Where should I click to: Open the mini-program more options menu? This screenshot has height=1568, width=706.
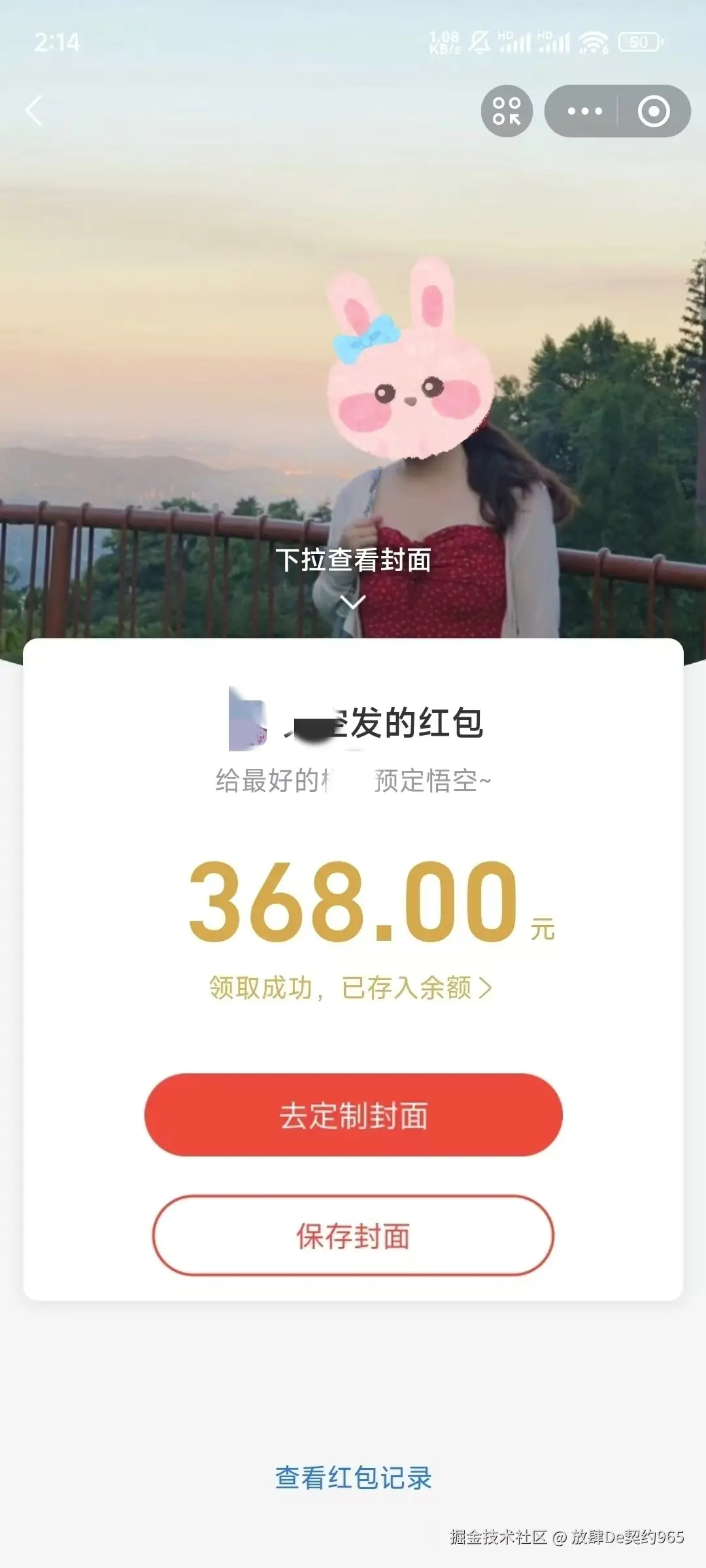586,111
